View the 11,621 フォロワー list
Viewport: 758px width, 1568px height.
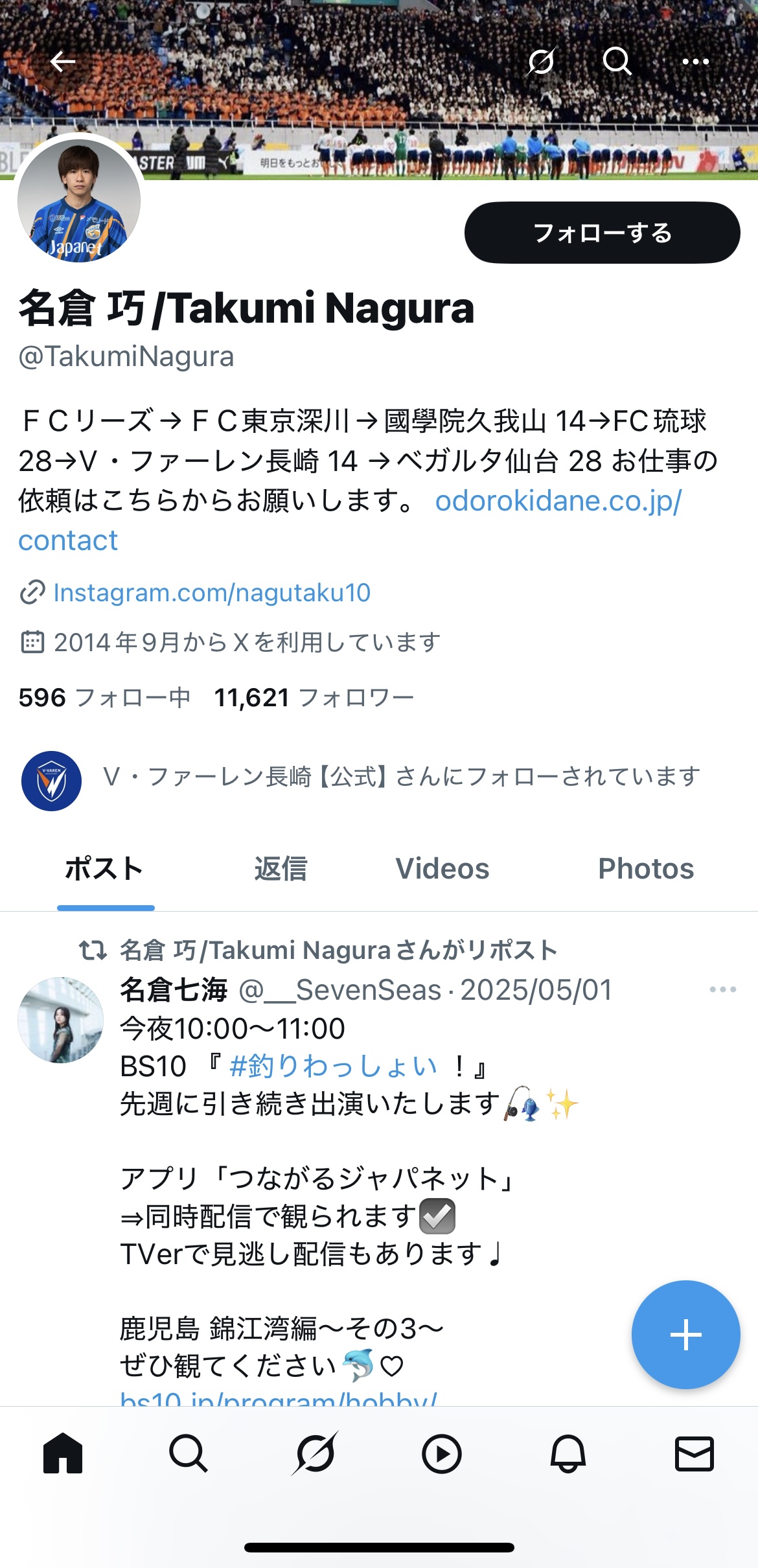tap(314, 698)
